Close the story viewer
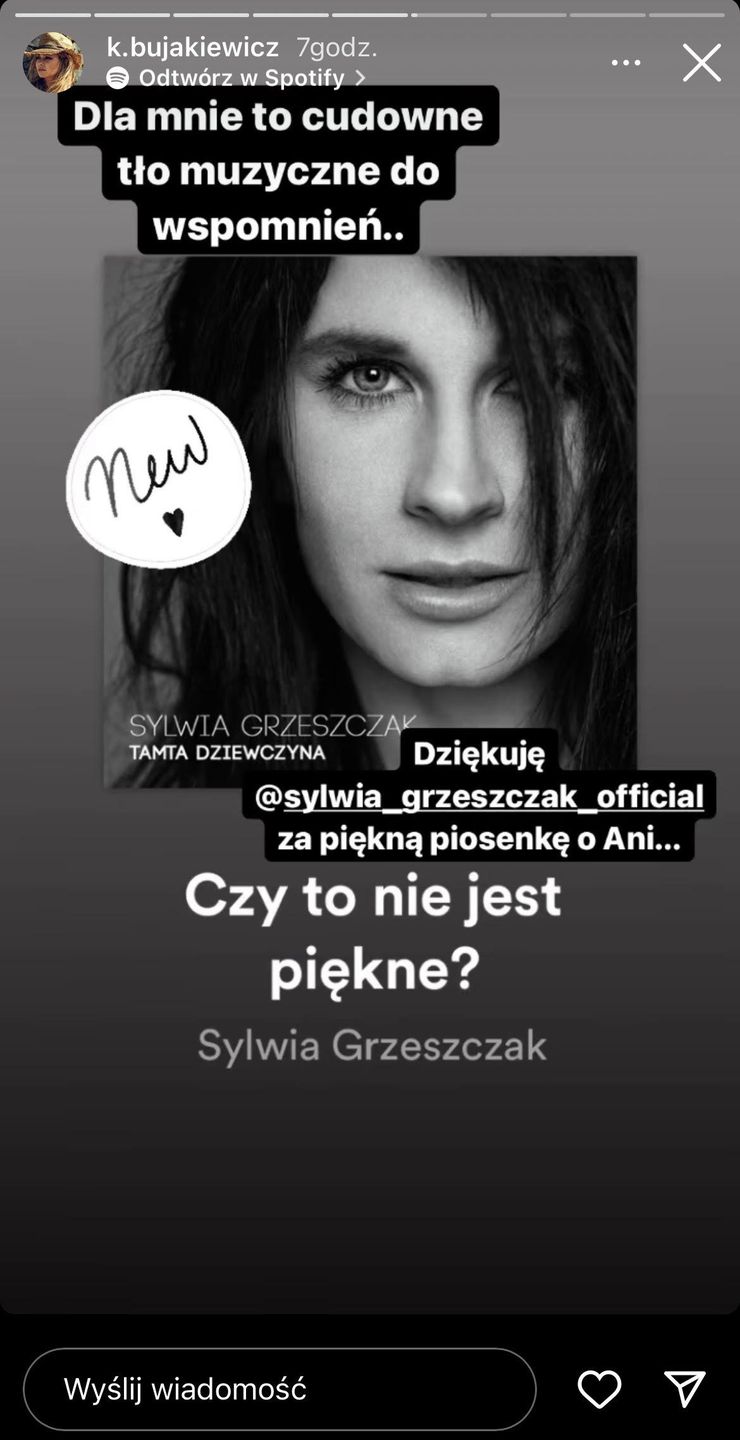The width and height of the screenshot is (740, 1440). pos(701,63)
